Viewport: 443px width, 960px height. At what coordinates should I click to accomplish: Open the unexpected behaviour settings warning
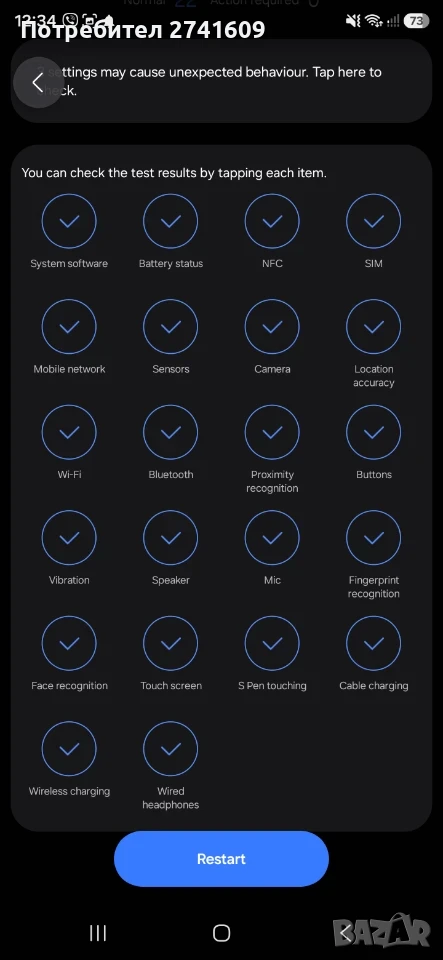[222, 81]
